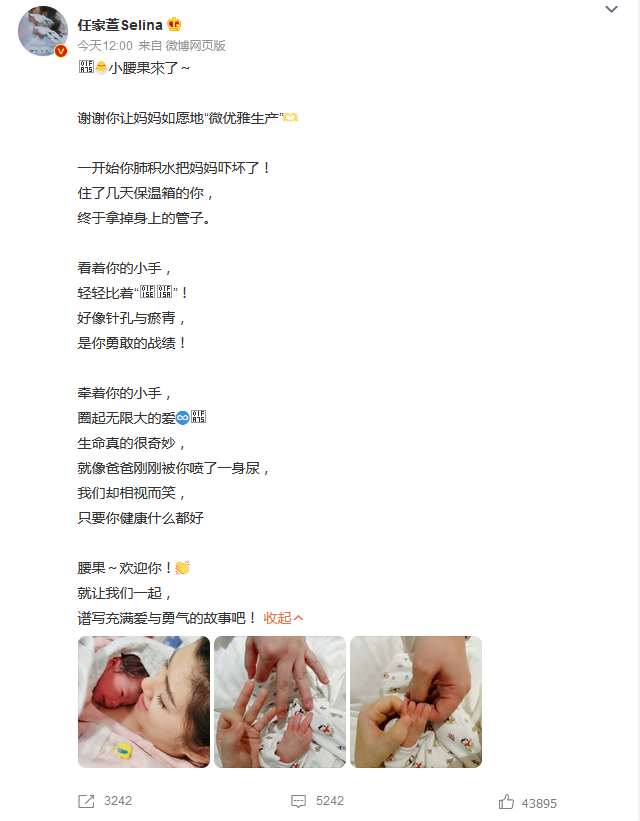Open the 微博网页版 source link
This screenshot has height=821, width=640.
pyautogui.click(x=195, y=45)
